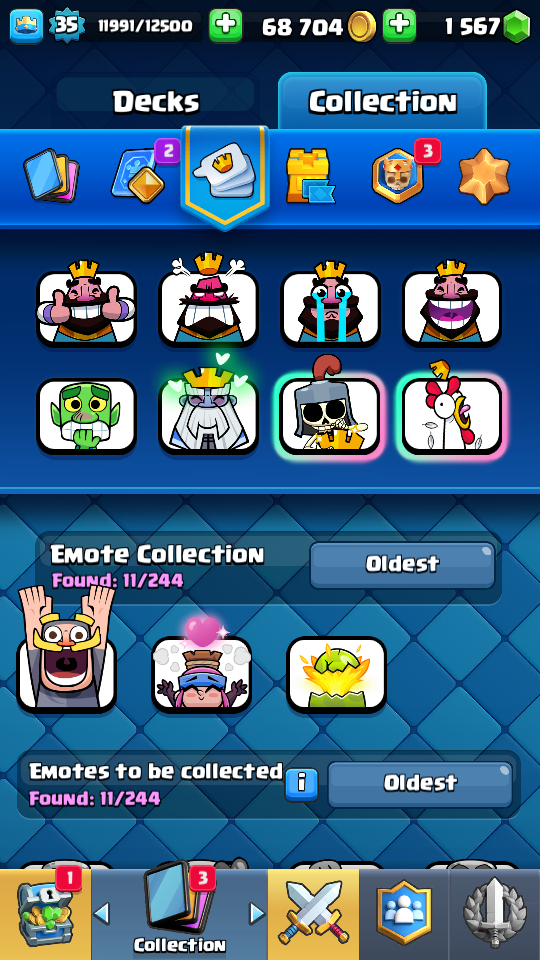Open the banners section with badge 3
This screenshot has width=540, height=960.
398,174
